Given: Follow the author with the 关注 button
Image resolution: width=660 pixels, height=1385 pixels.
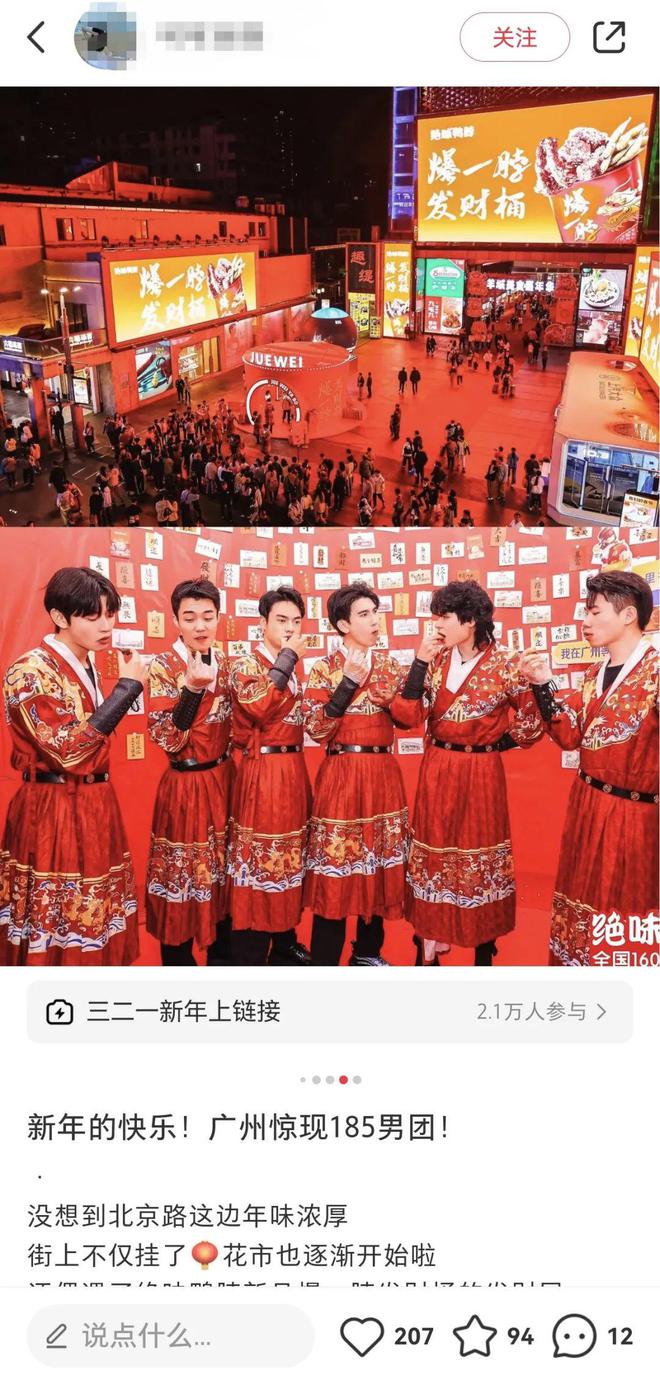Looking at the screenshot, I should tap(514, 38).
